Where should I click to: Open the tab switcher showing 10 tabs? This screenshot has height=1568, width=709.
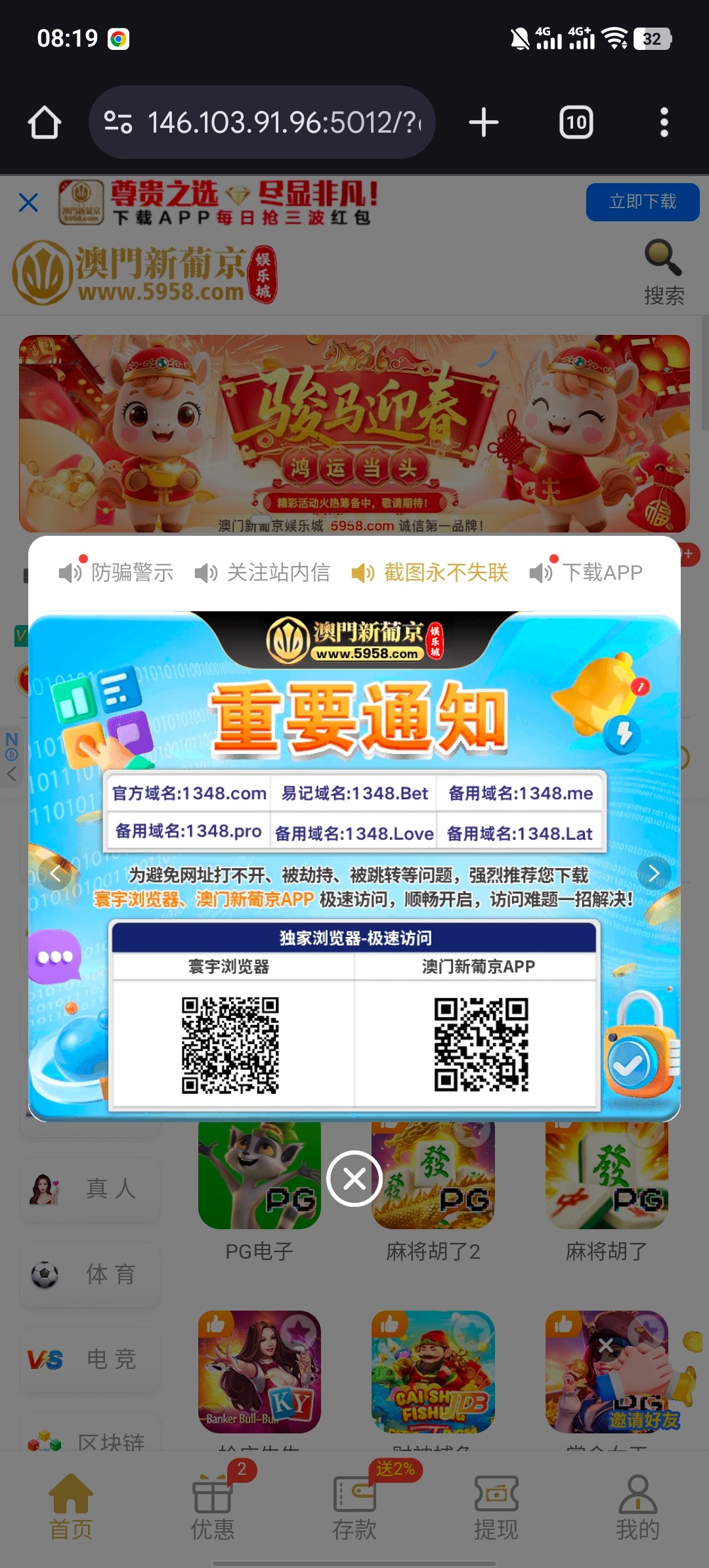click(x=576, y=123)
